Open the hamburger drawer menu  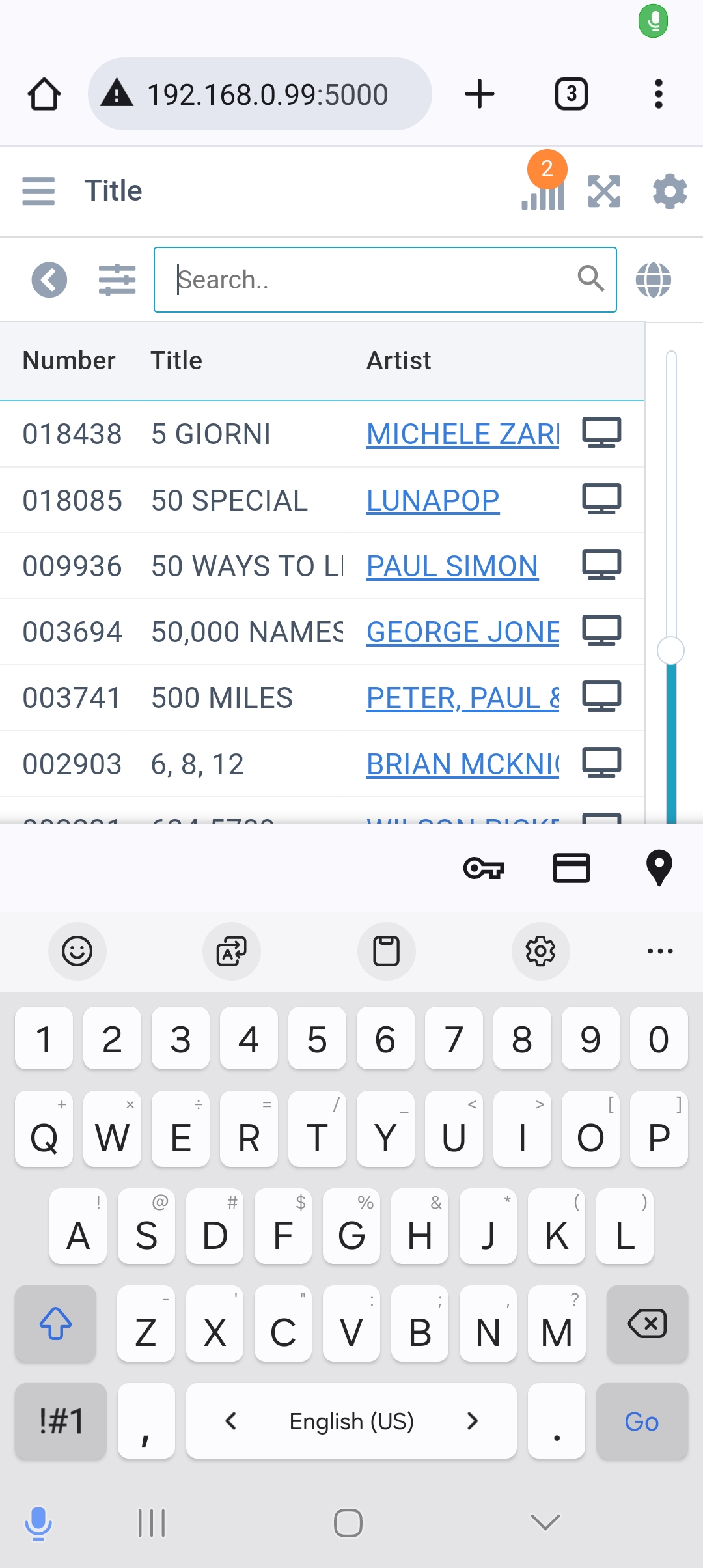point(38,191)
